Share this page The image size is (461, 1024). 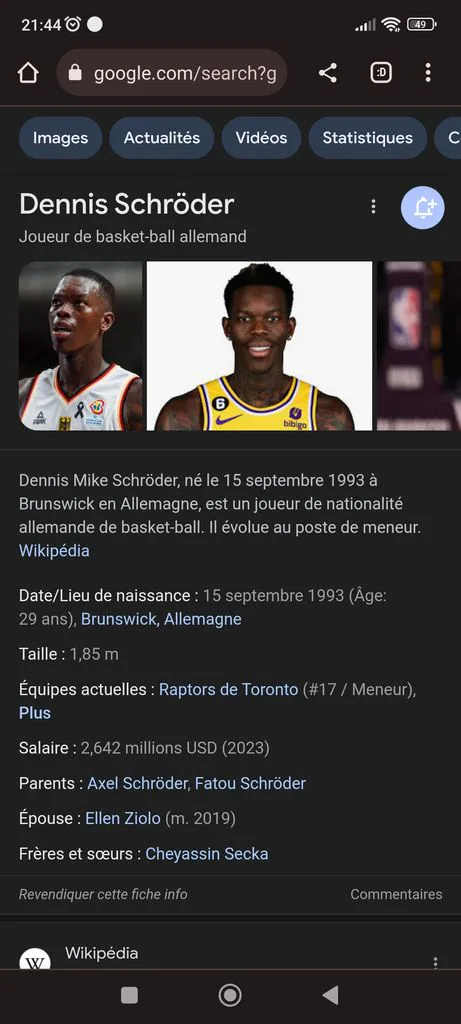pos(328,73)
